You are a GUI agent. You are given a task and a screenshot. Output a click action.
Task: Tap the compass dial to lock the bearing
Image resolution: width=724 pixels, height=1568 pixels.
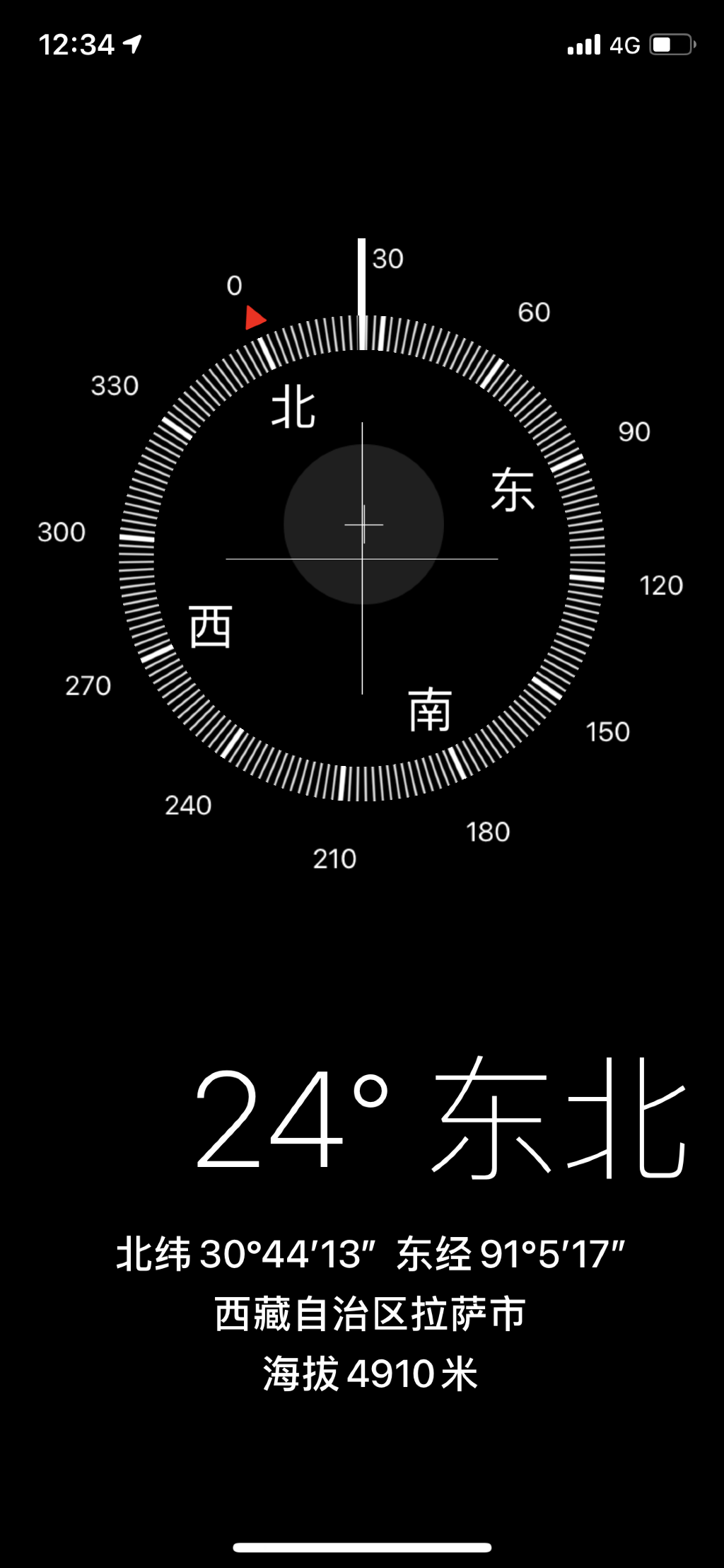[x=362, y=558]
